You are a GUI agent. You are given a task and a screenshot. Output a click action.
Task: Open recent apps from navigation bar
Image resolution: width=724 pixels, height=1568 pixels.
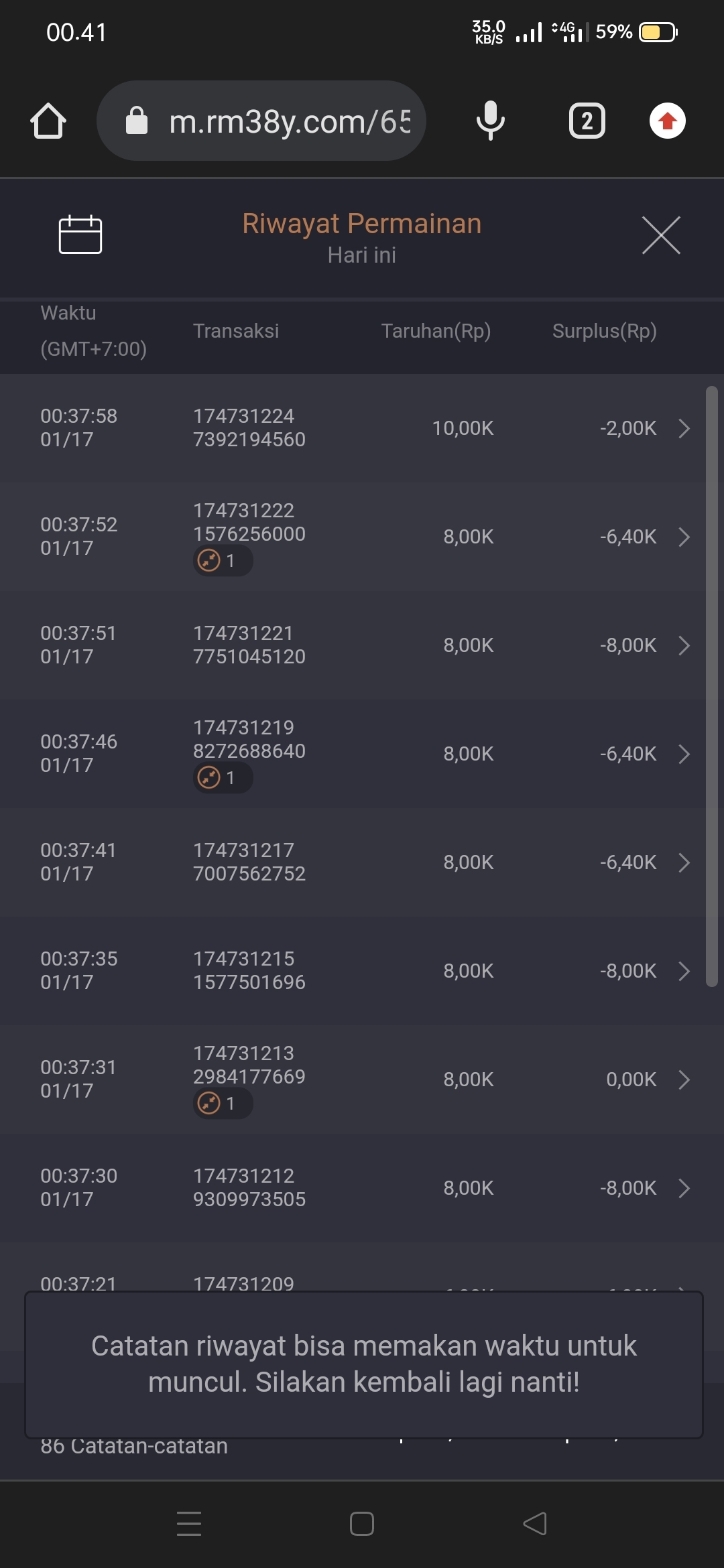tap(189, 1523)
